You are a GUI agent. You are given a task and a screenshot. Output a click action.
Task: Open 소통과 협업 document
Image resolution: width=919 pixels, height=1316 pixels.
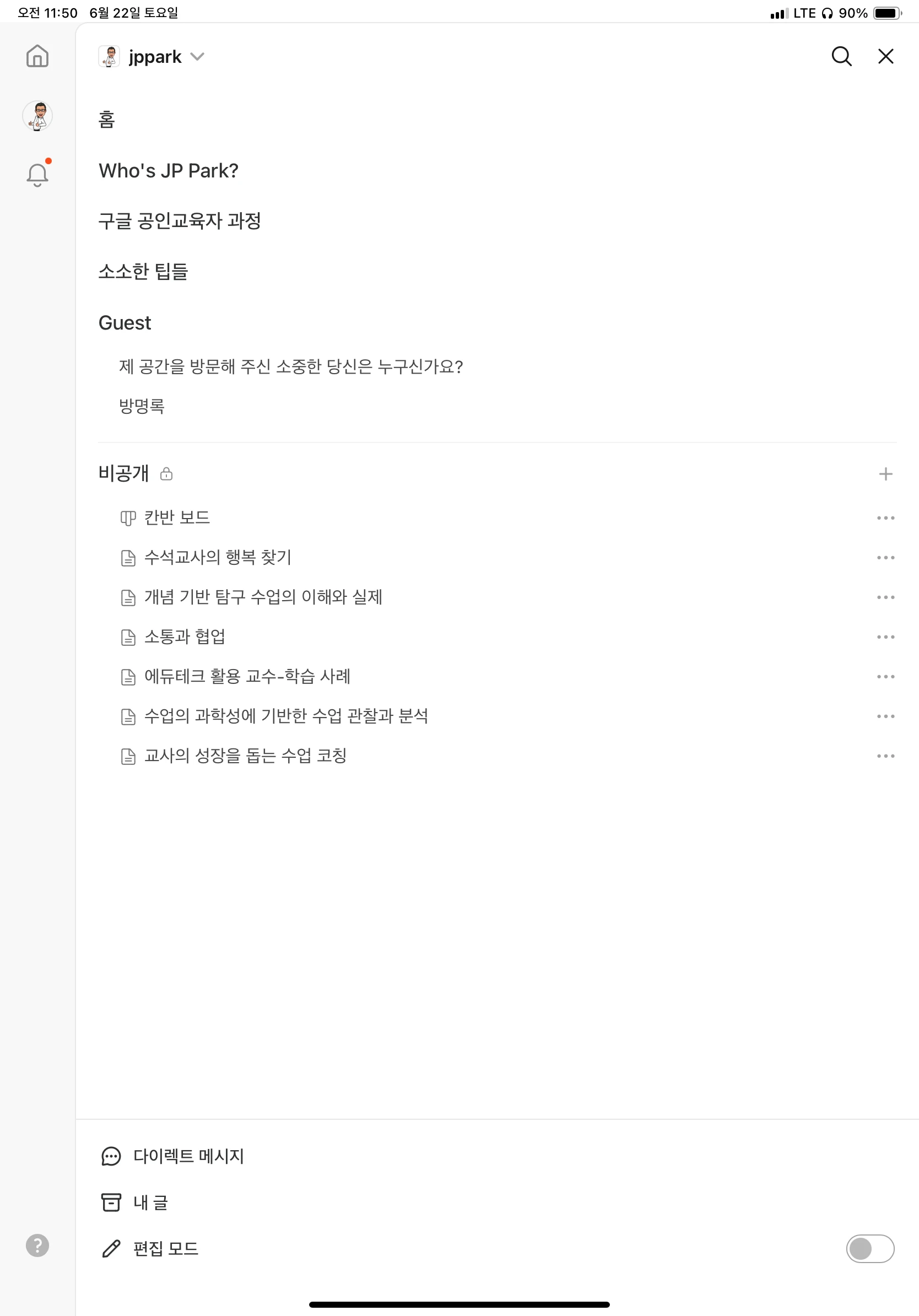coord(185,637)
